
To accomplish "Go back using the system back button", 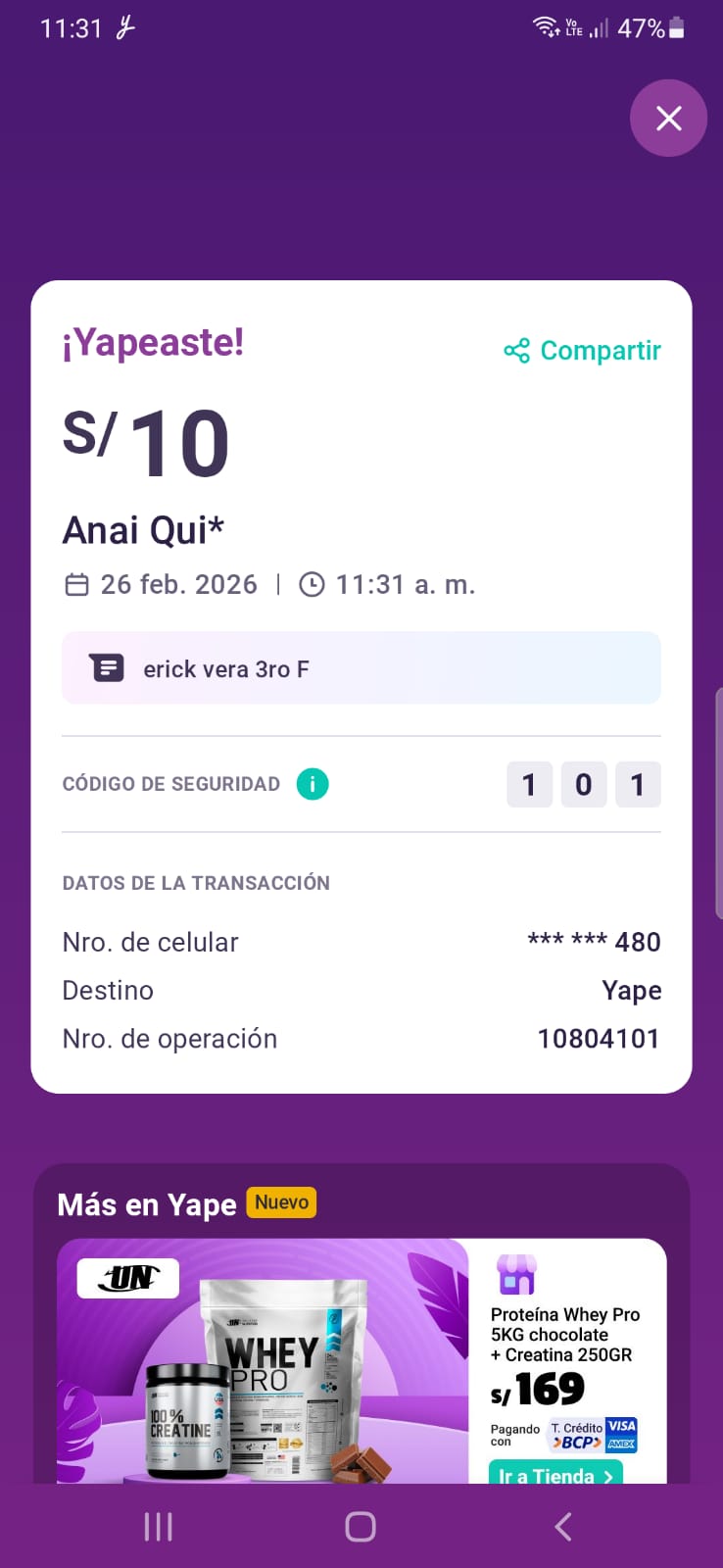I will (562, 1526).
